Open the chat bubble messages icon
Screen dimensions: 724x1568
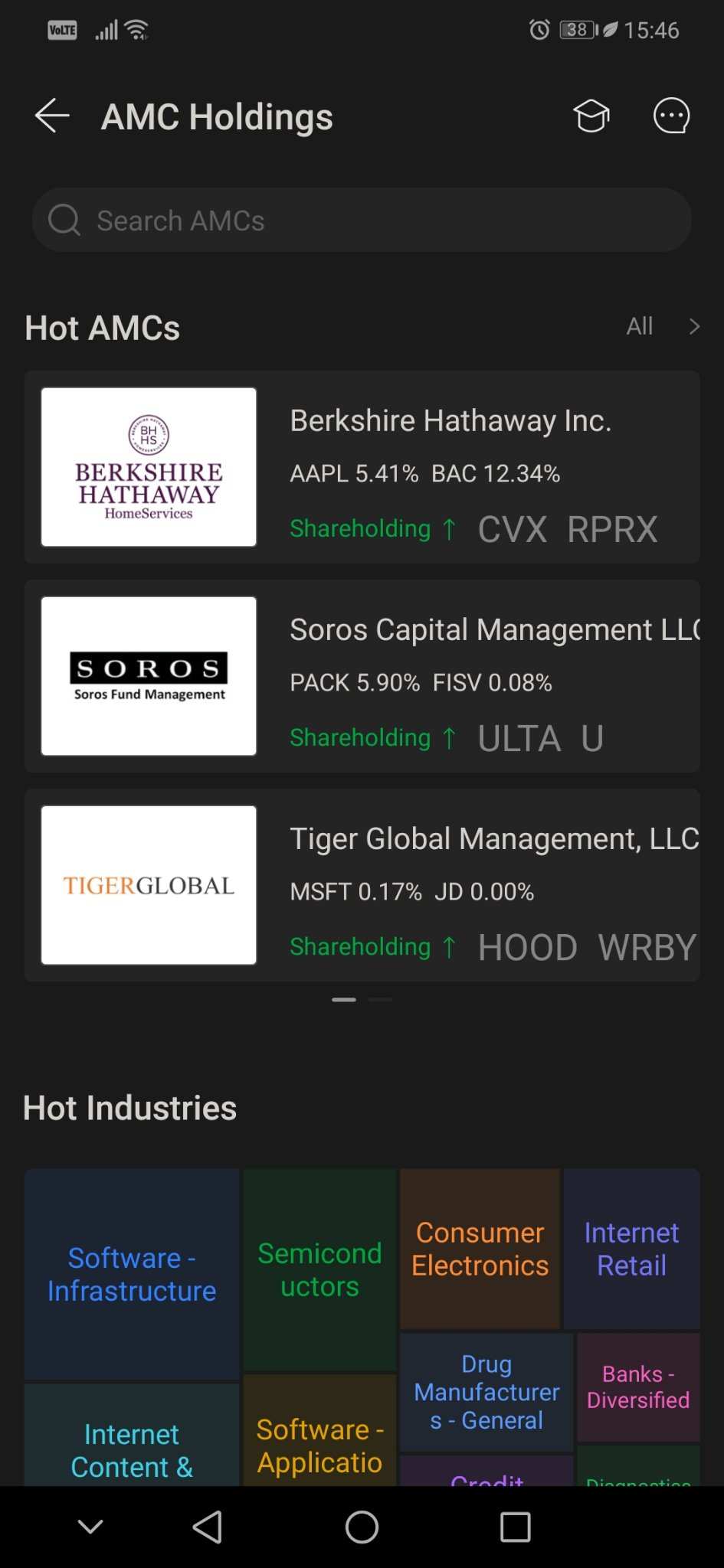(x=672, y=116)
